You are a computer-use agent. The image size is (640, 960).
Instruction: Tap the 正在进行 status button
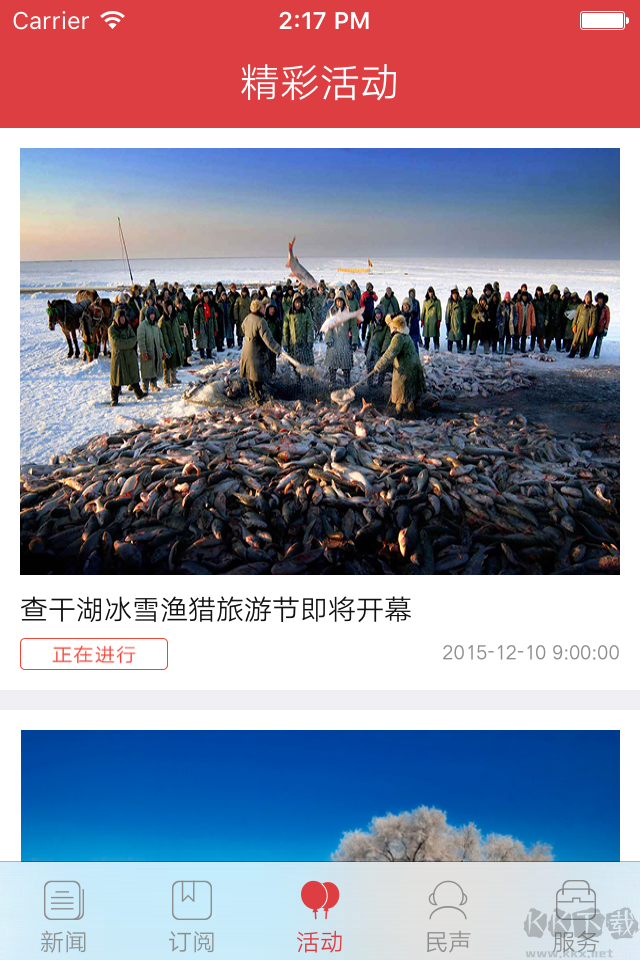click(94, 654)
